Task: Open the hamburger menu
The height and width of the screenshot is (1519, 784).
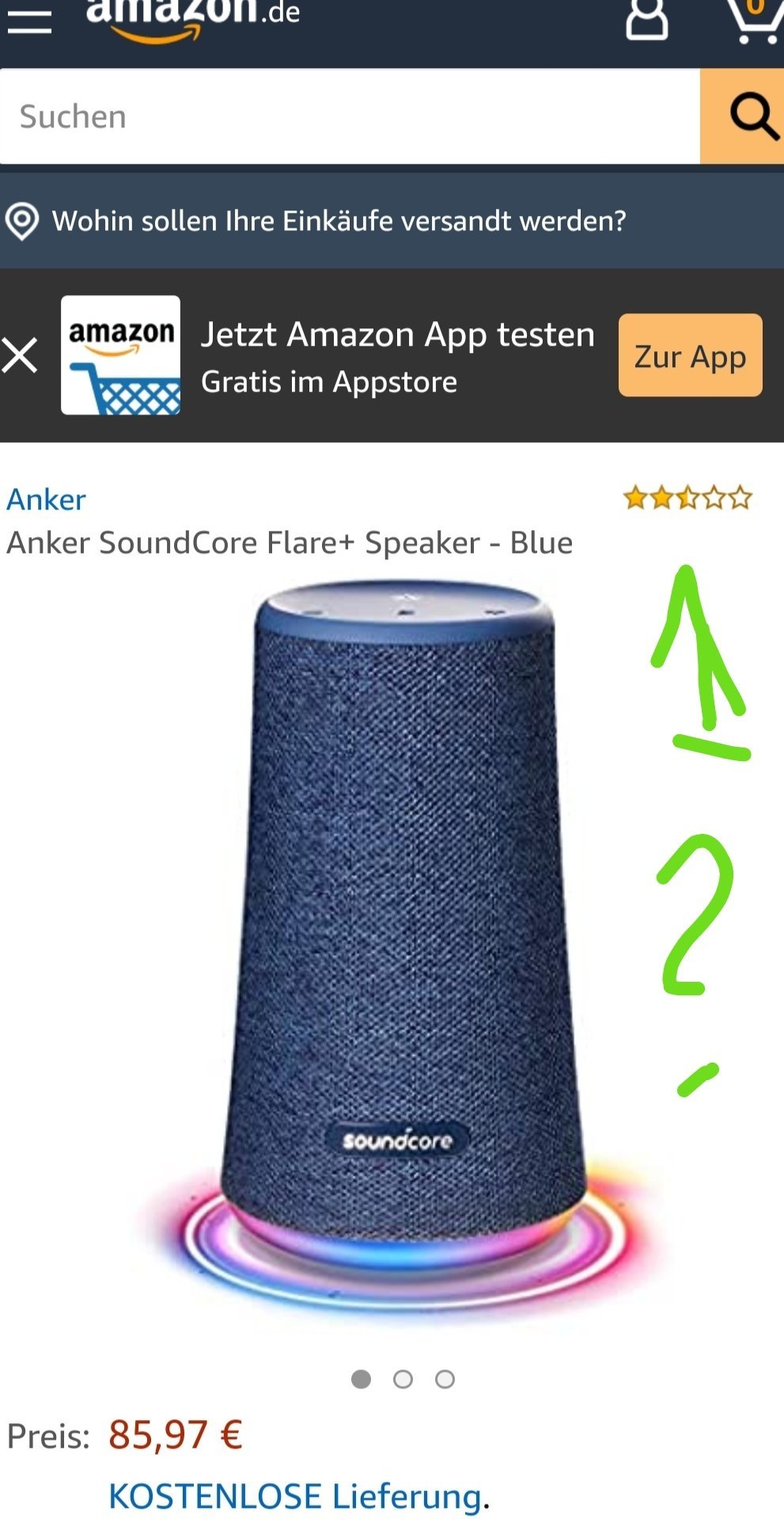Action: (29, 21)
